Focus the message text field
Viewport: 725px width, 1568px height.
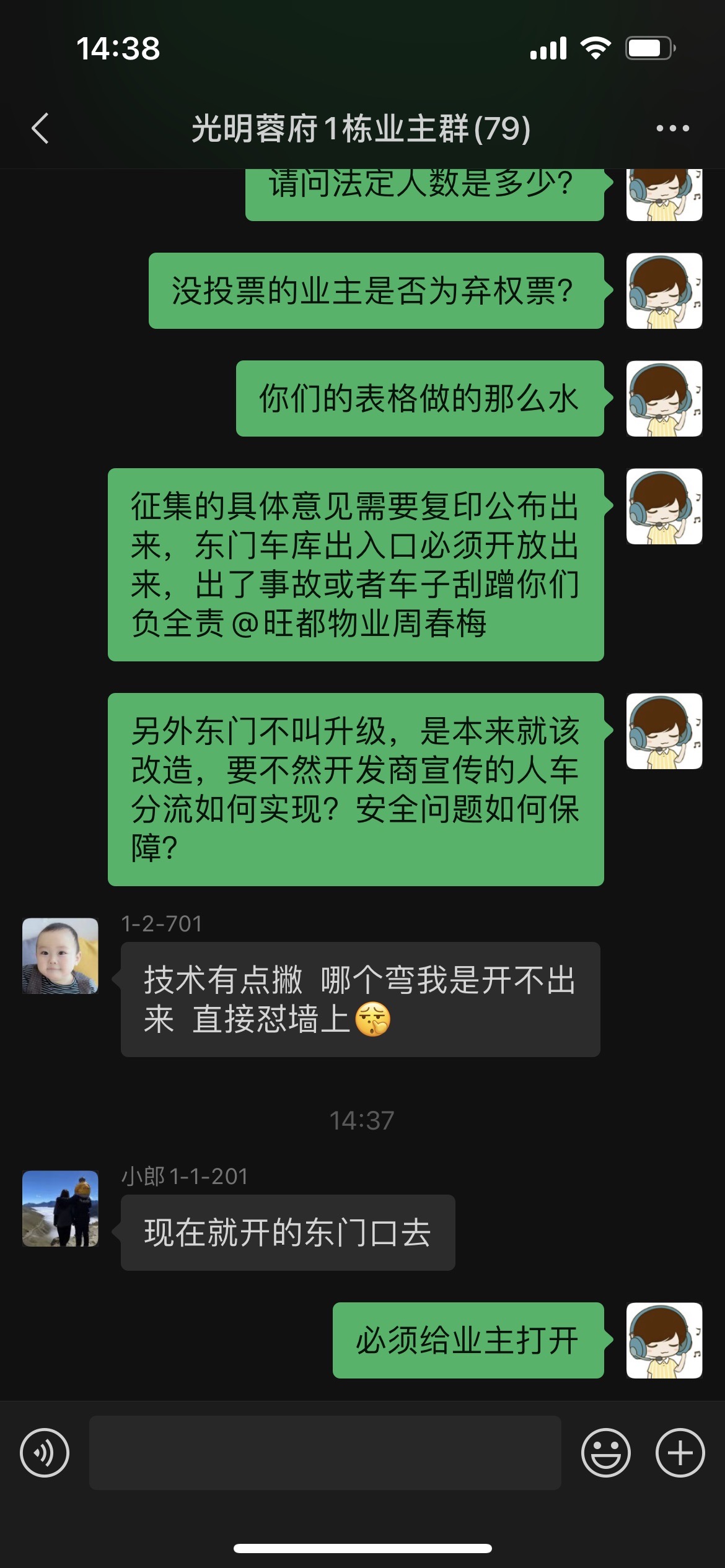(x=325, y=1453)
